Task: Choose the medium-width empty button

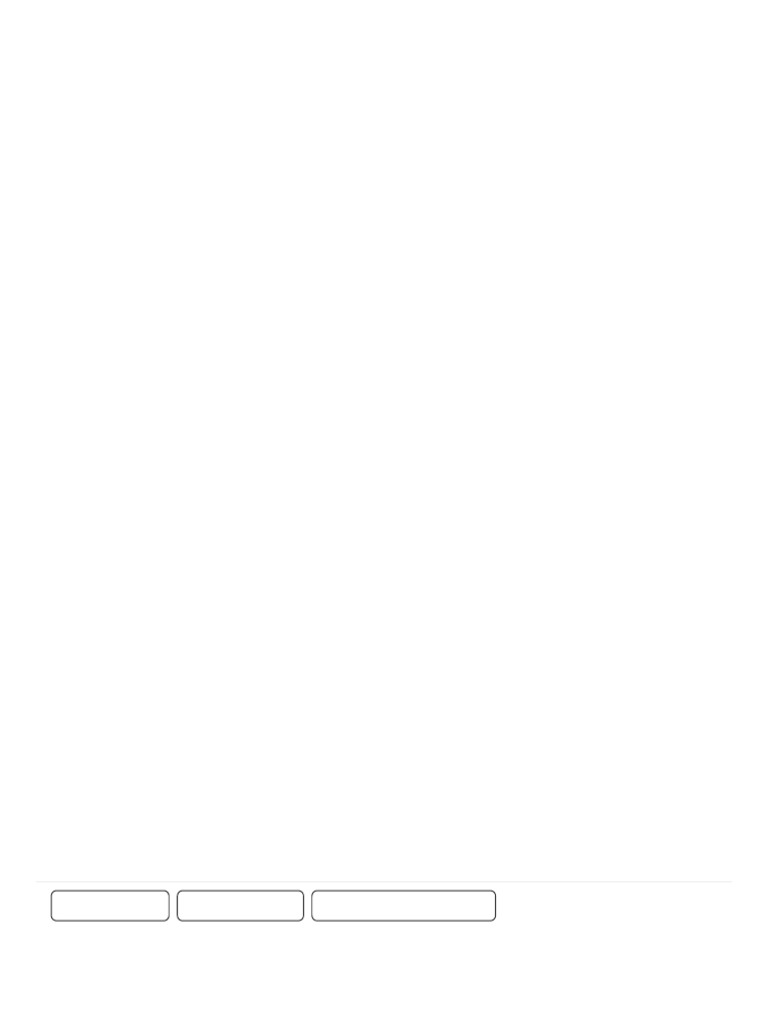Action: coord(240,905)
